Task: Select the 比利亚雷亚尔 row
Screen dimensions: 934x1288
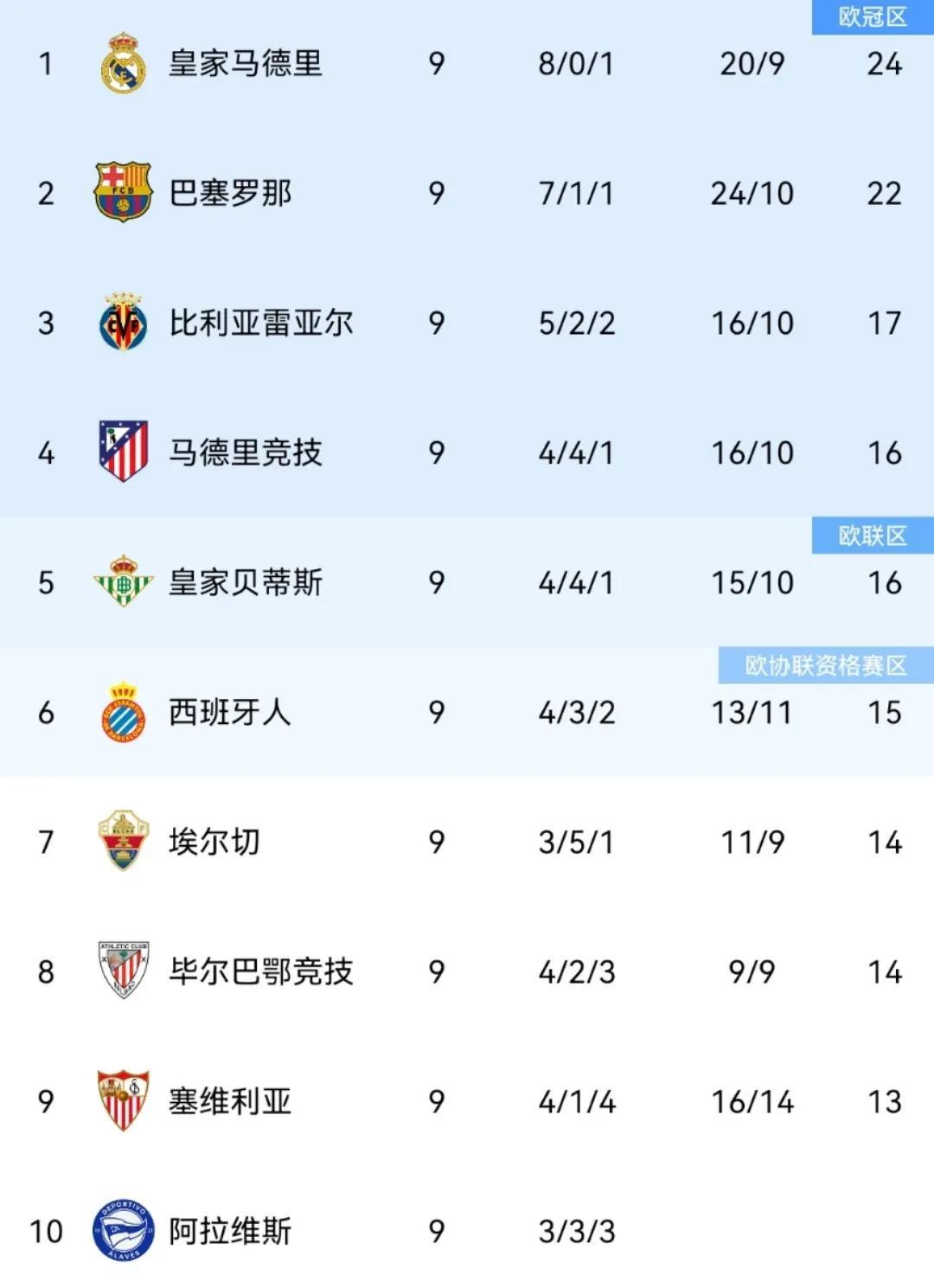Action: (x=467, y=323)
